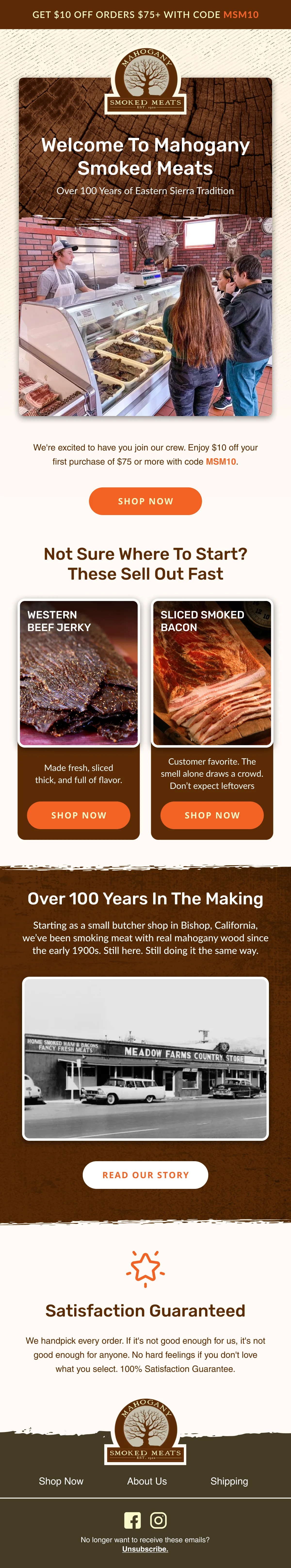The image size is (291, 1568).
Task: Unsubscribe from these emails
Action: tap(145, 1549)
